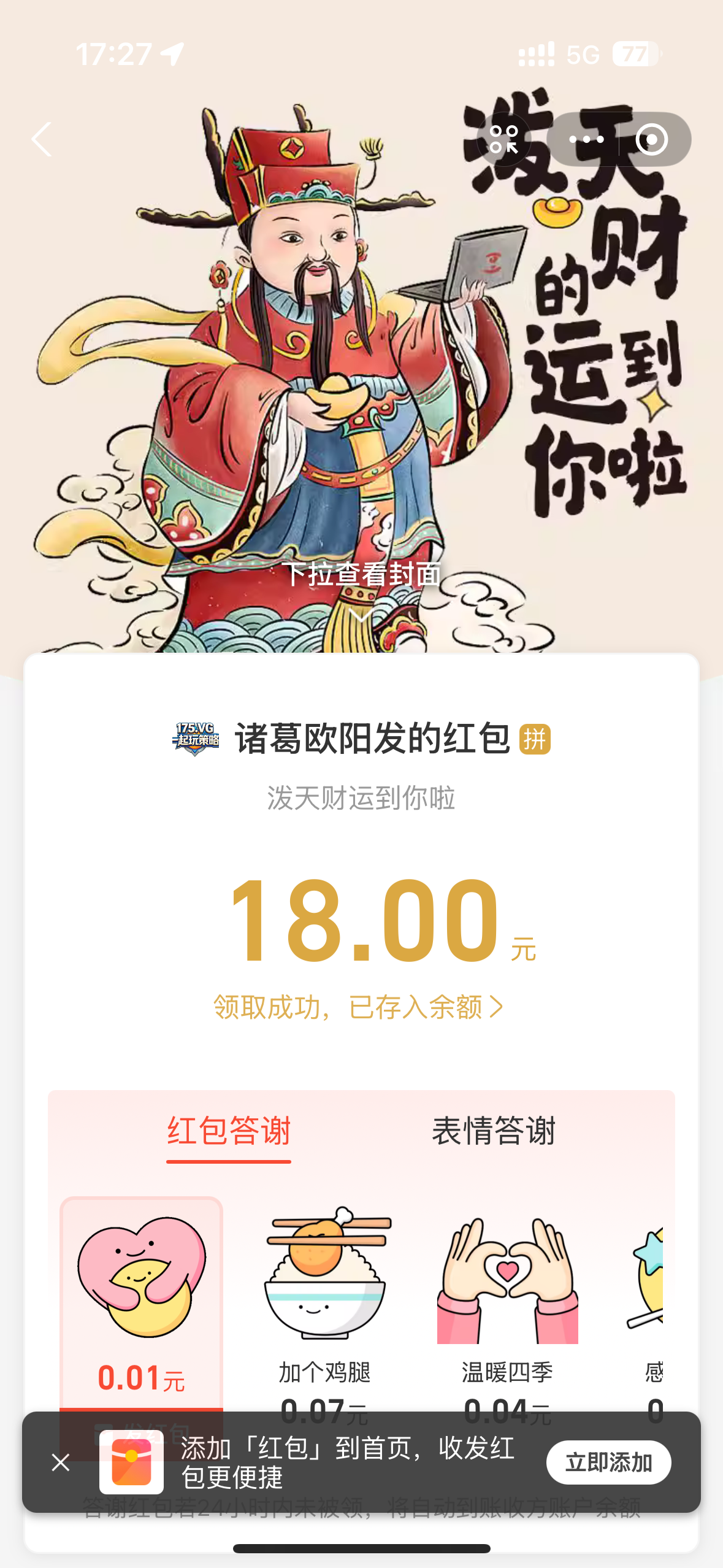Tap the back arrow at top left
The image size is (723, 1568).
pos(41,140)
